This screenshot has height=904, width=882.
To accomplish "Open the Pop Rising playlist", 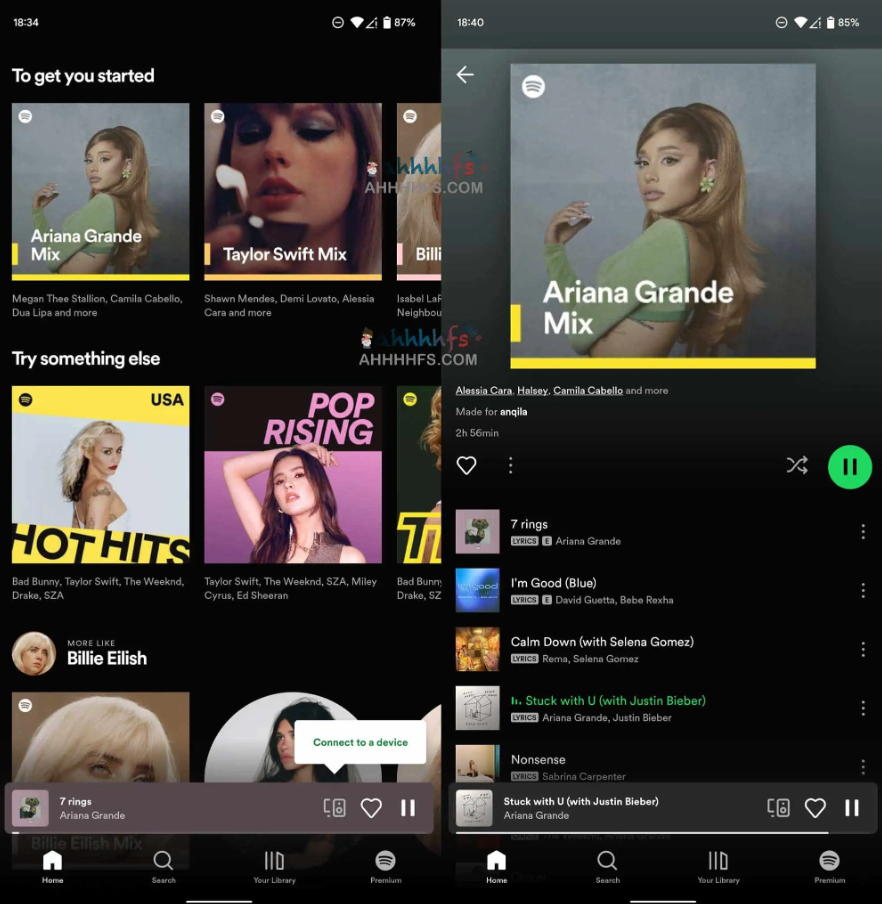I will 293,474.
